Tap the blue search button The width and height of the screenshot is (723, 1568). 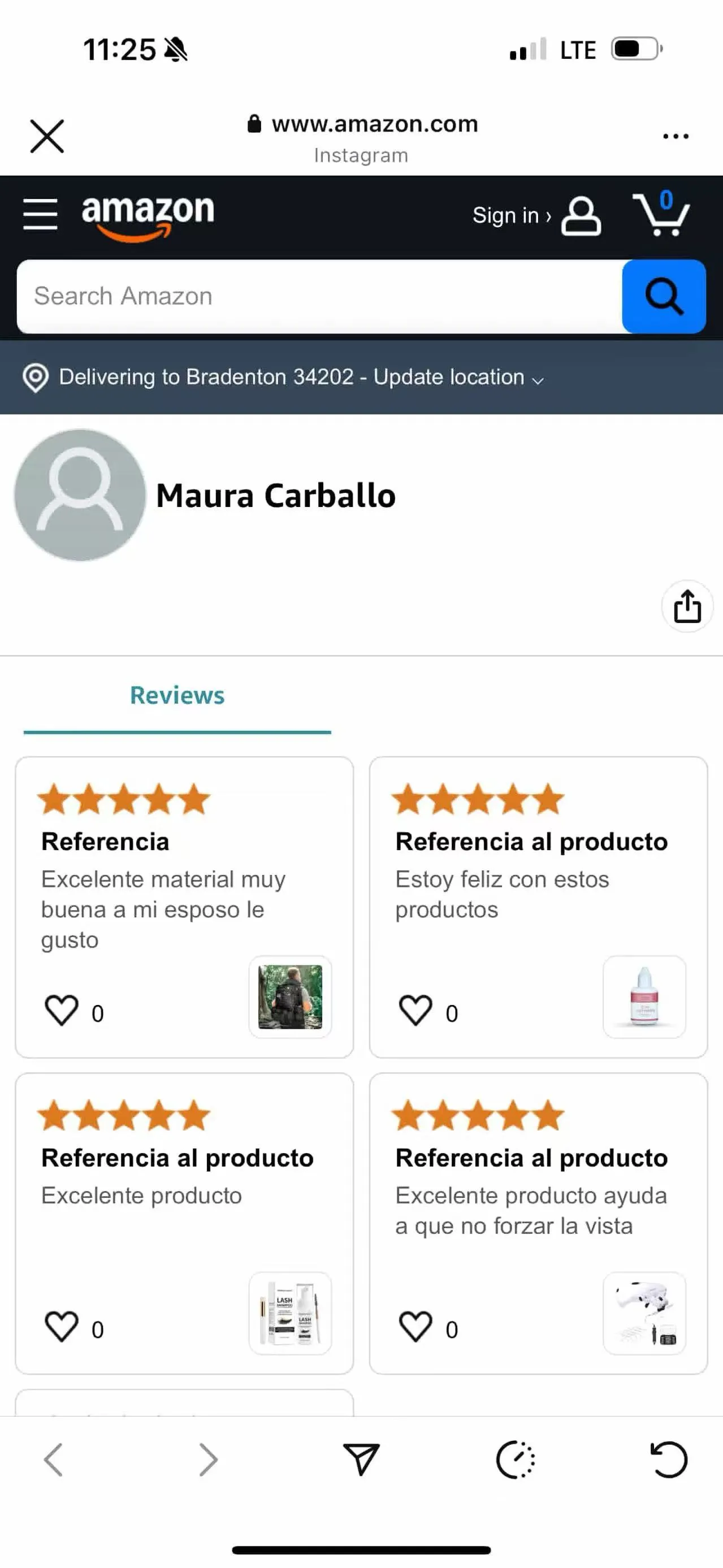tap(663, 296)
